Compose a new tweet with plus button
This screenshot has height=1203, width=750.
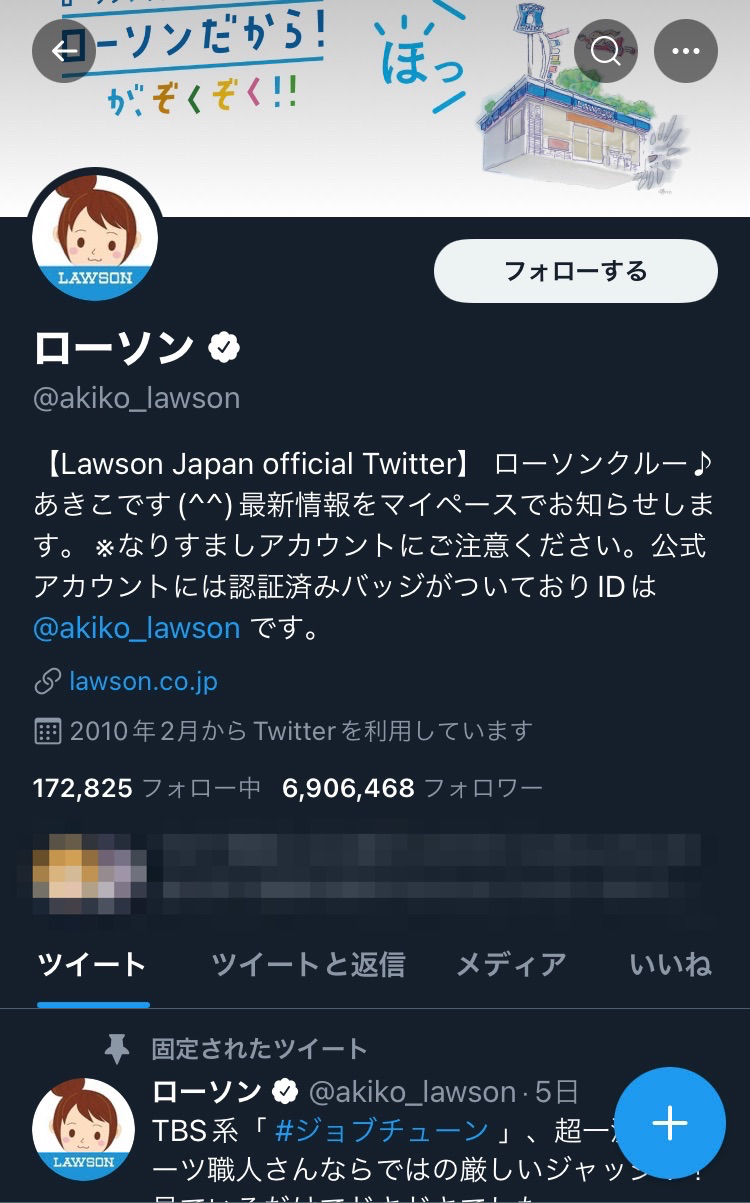tap(669, 1123)
